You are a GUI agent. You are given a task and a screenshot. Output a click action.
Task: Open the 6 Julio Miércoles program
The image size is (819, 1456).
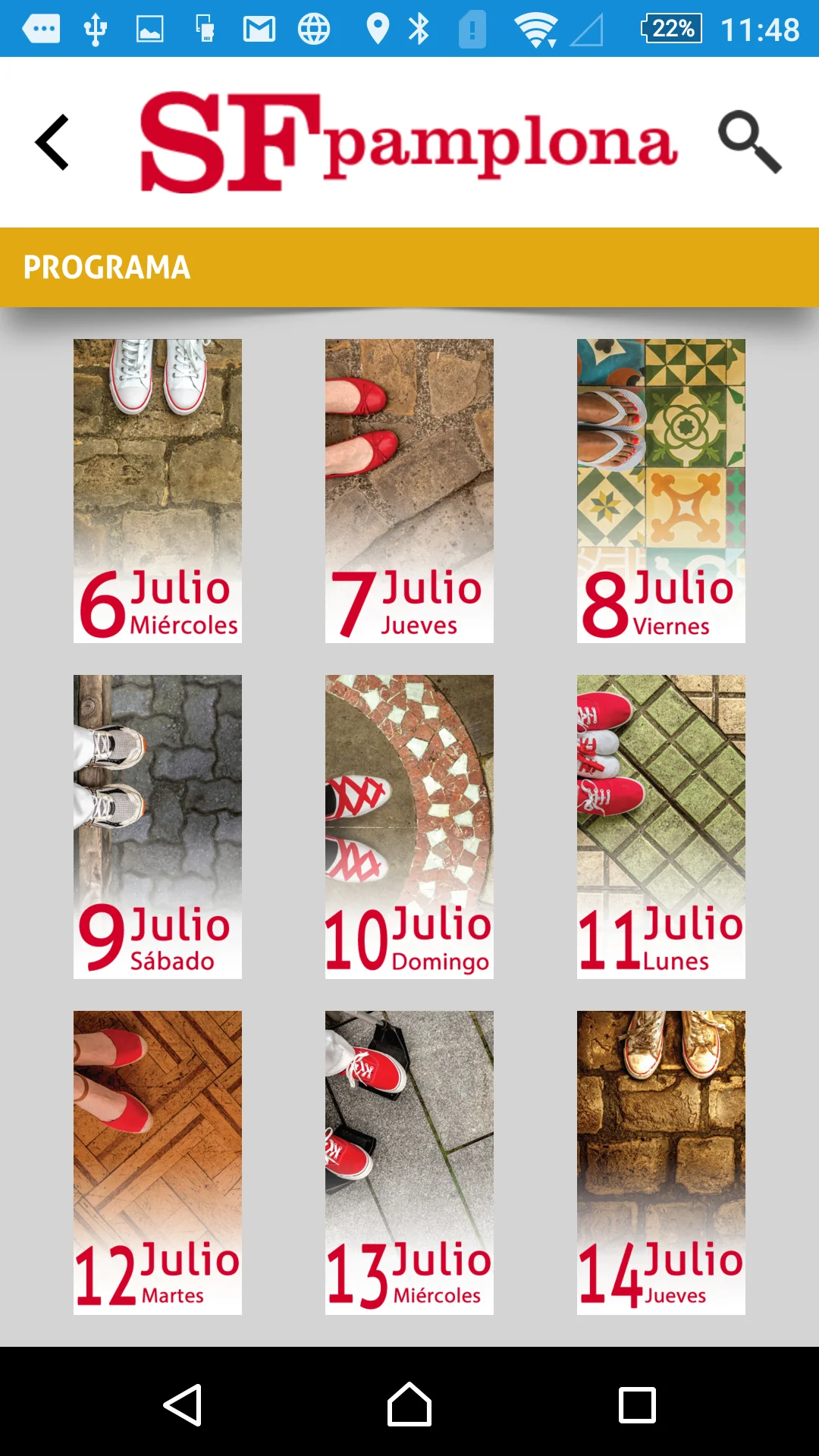click(x=158, y=491)
